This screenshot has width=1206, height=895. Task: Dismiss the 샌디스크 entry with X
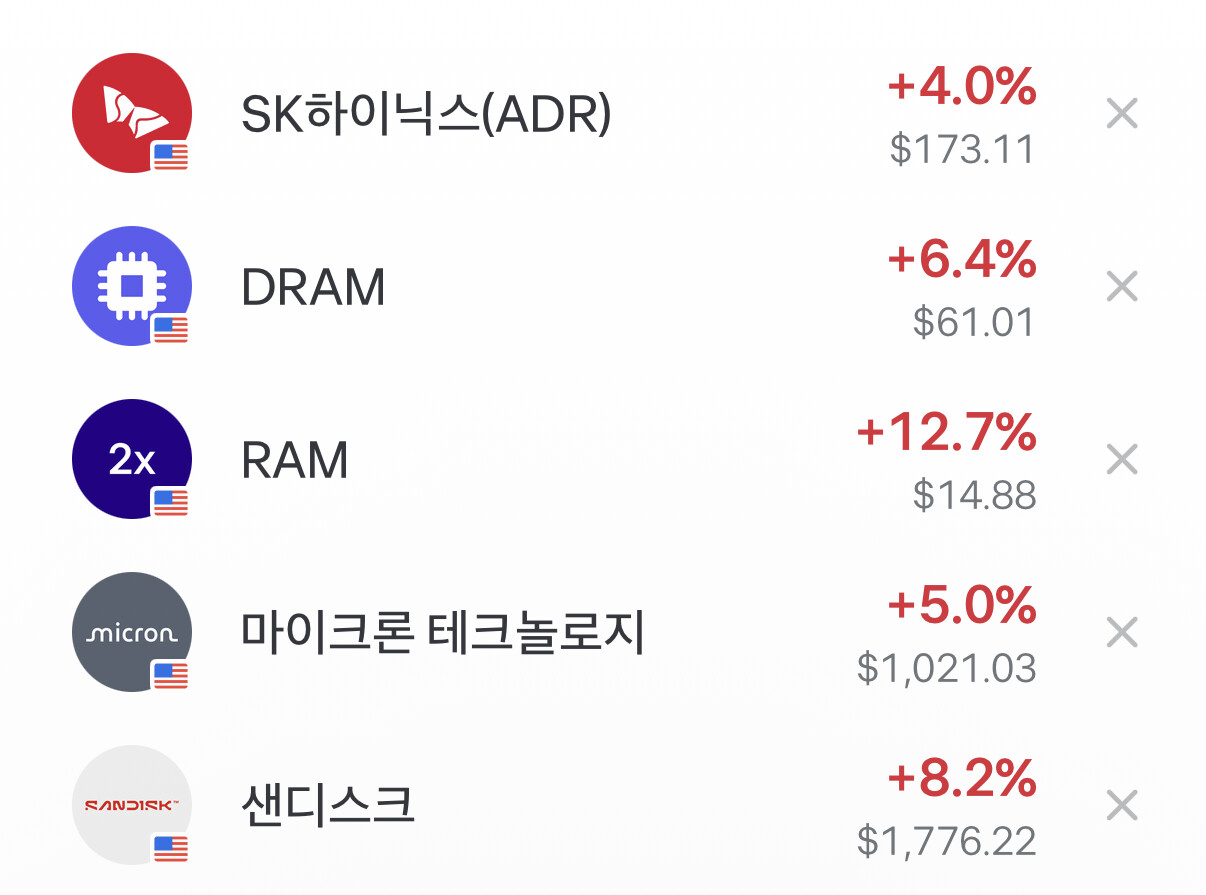click(1122, 805)
